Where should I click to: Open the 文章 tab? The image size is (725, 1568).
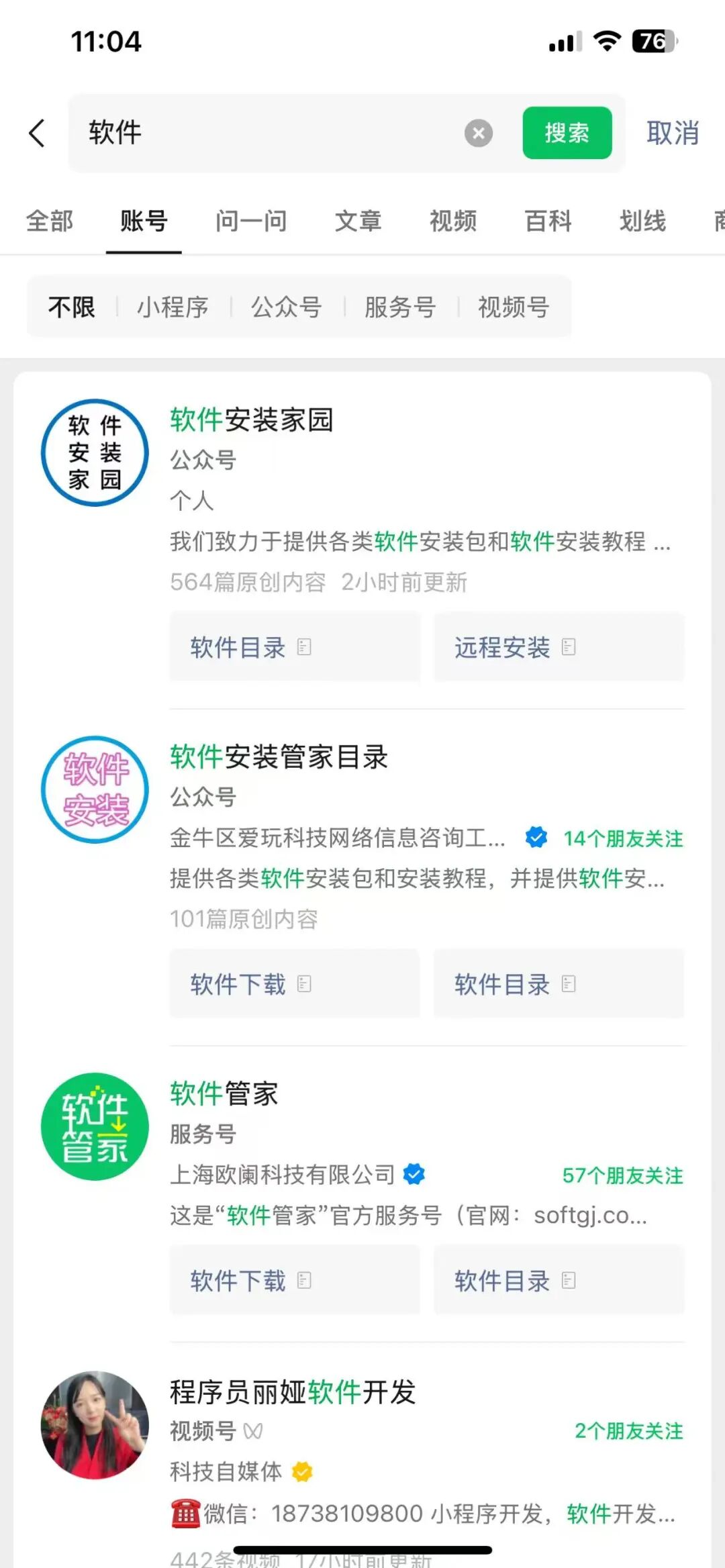click(358, 221)
